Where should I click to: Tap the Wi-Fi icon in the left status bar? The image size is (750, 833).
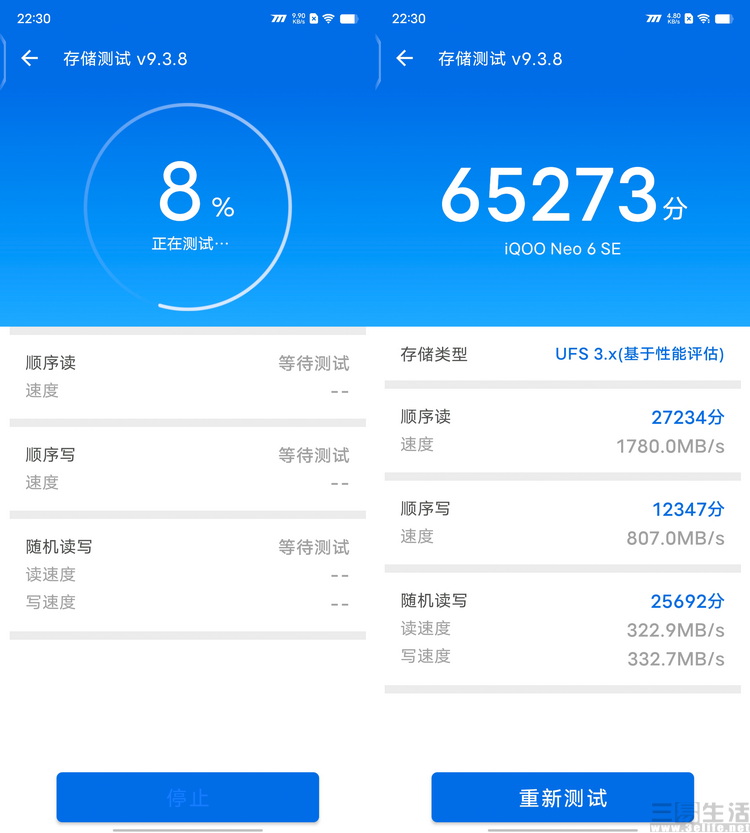pos(328,18)
